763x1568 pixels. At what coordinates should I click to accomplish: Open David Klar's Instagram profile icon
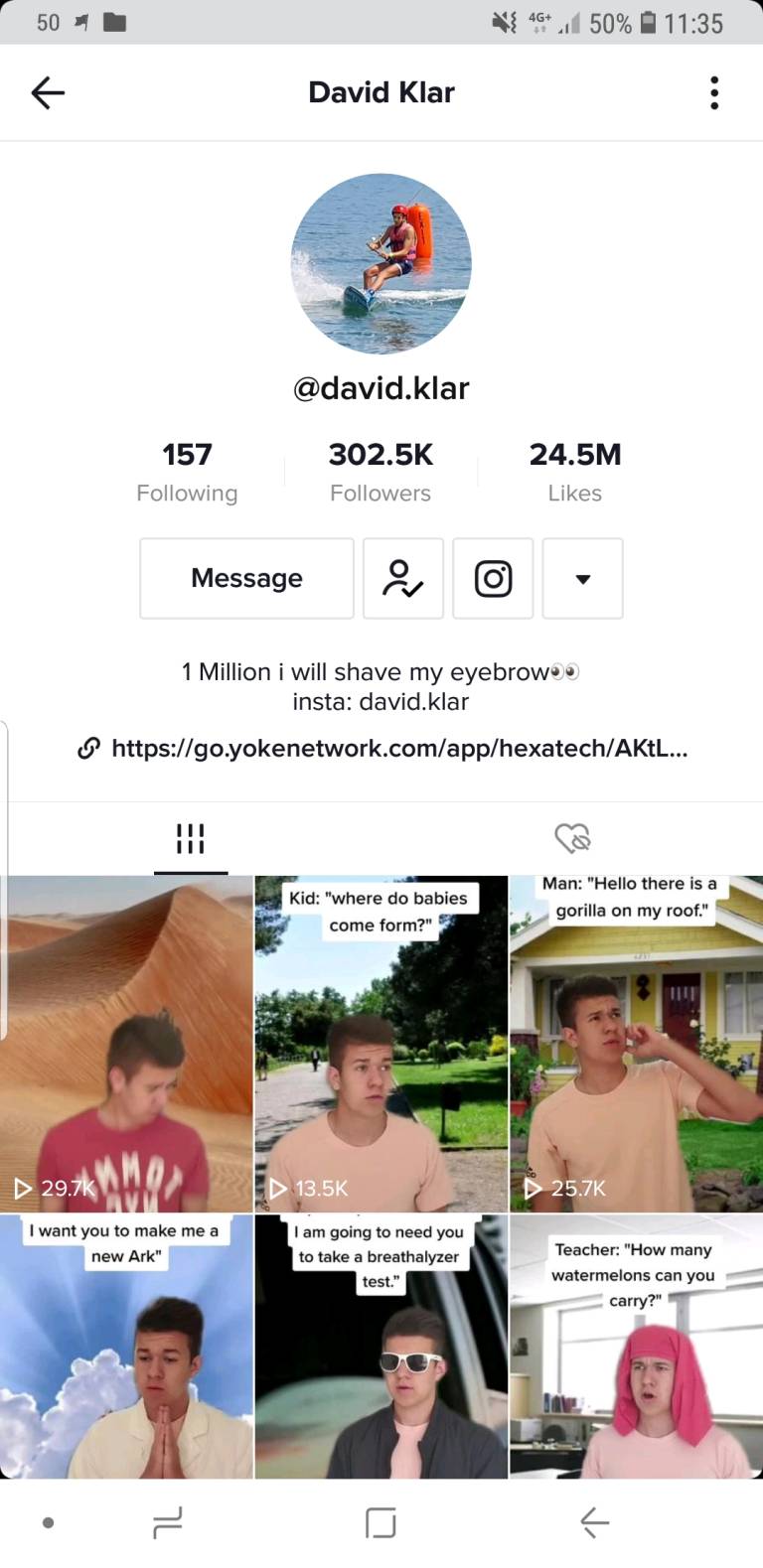(x=493, y=578)
